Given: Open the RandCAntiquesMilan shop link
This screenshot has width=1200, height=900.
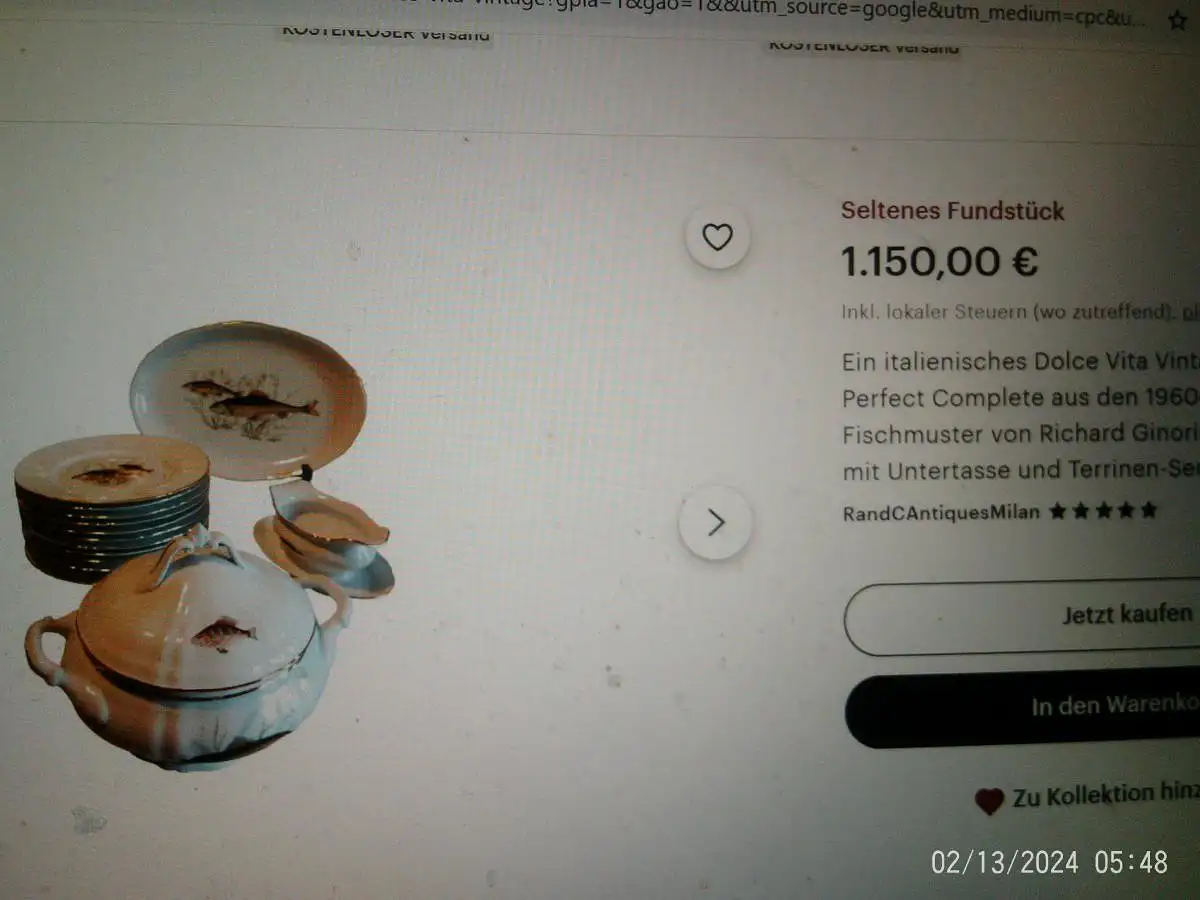Looking at the screenshot, I should [x=940, y=513].
